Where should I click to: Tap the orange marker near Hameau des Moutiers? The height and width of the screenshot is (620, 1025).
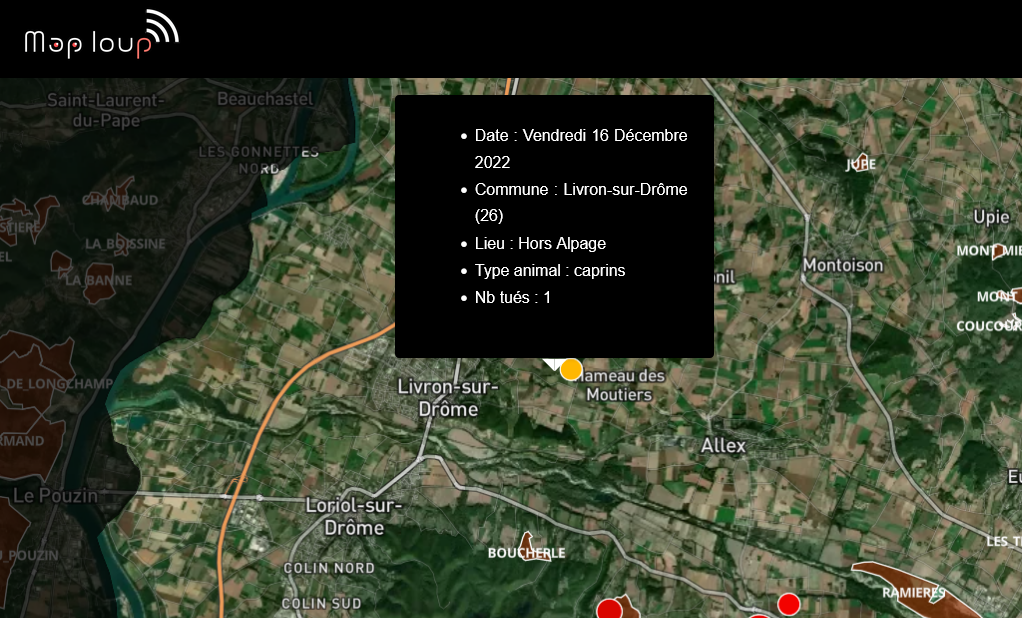[x=571, y=369]
